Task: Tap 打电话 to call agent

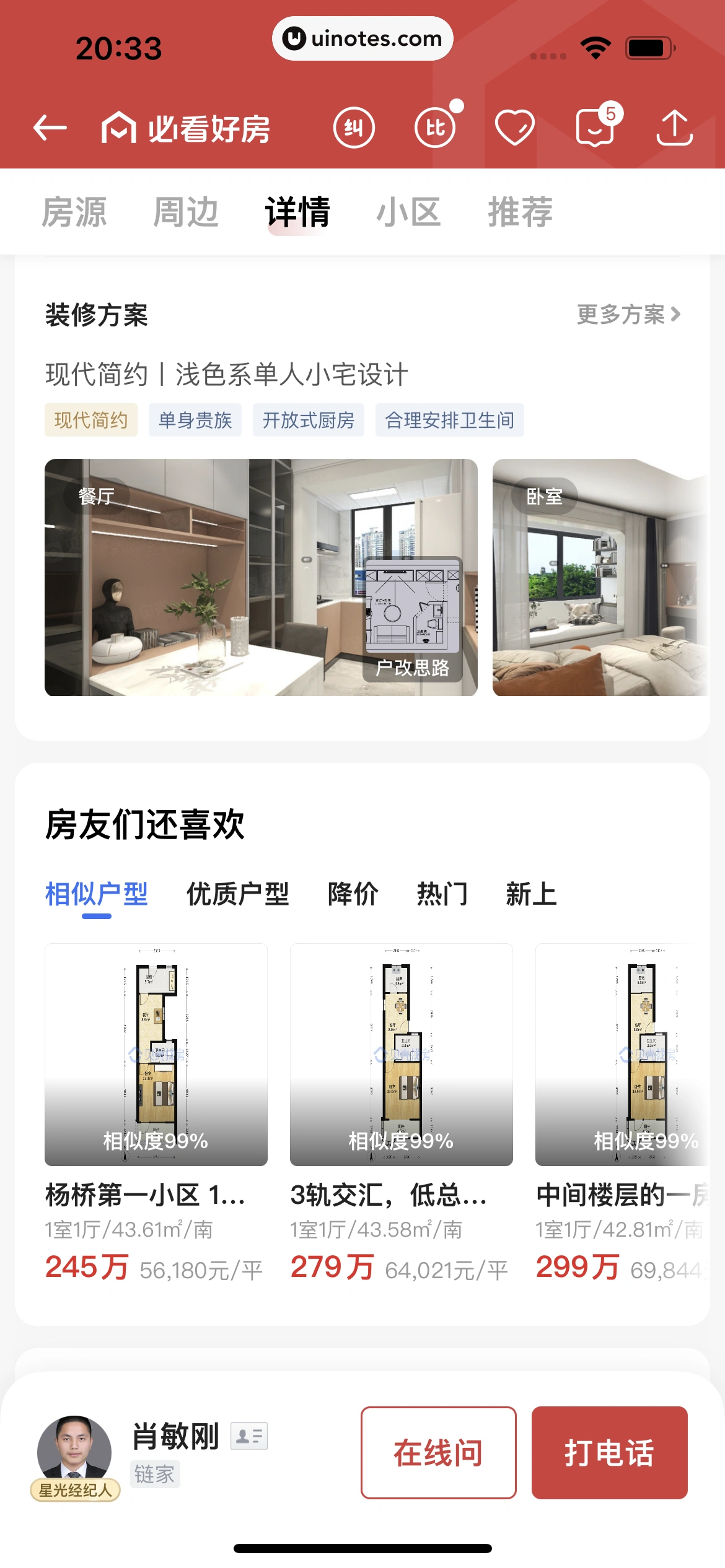Action: [610, 1453]
